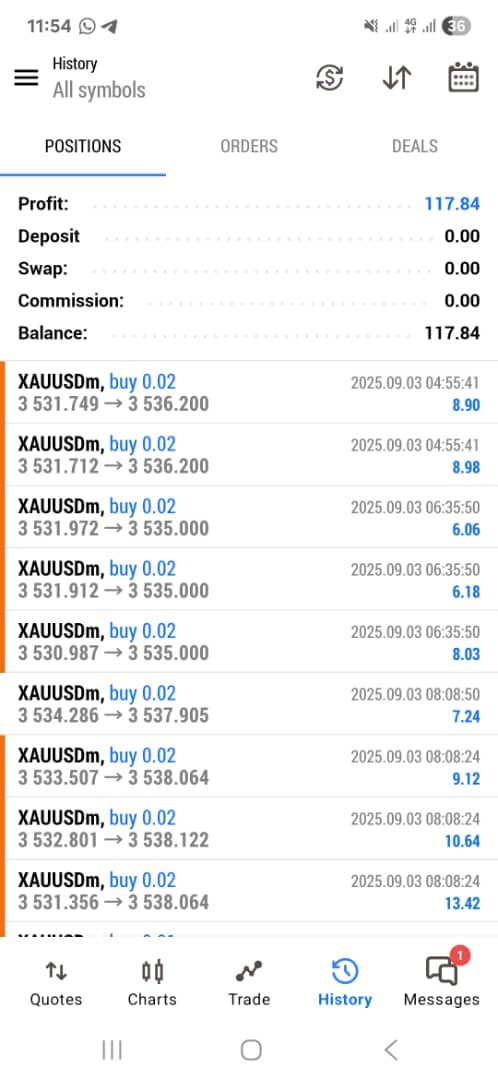View the trade with profit 10.64
This screenshot has height=1080, width=498.
pos(249,829)
